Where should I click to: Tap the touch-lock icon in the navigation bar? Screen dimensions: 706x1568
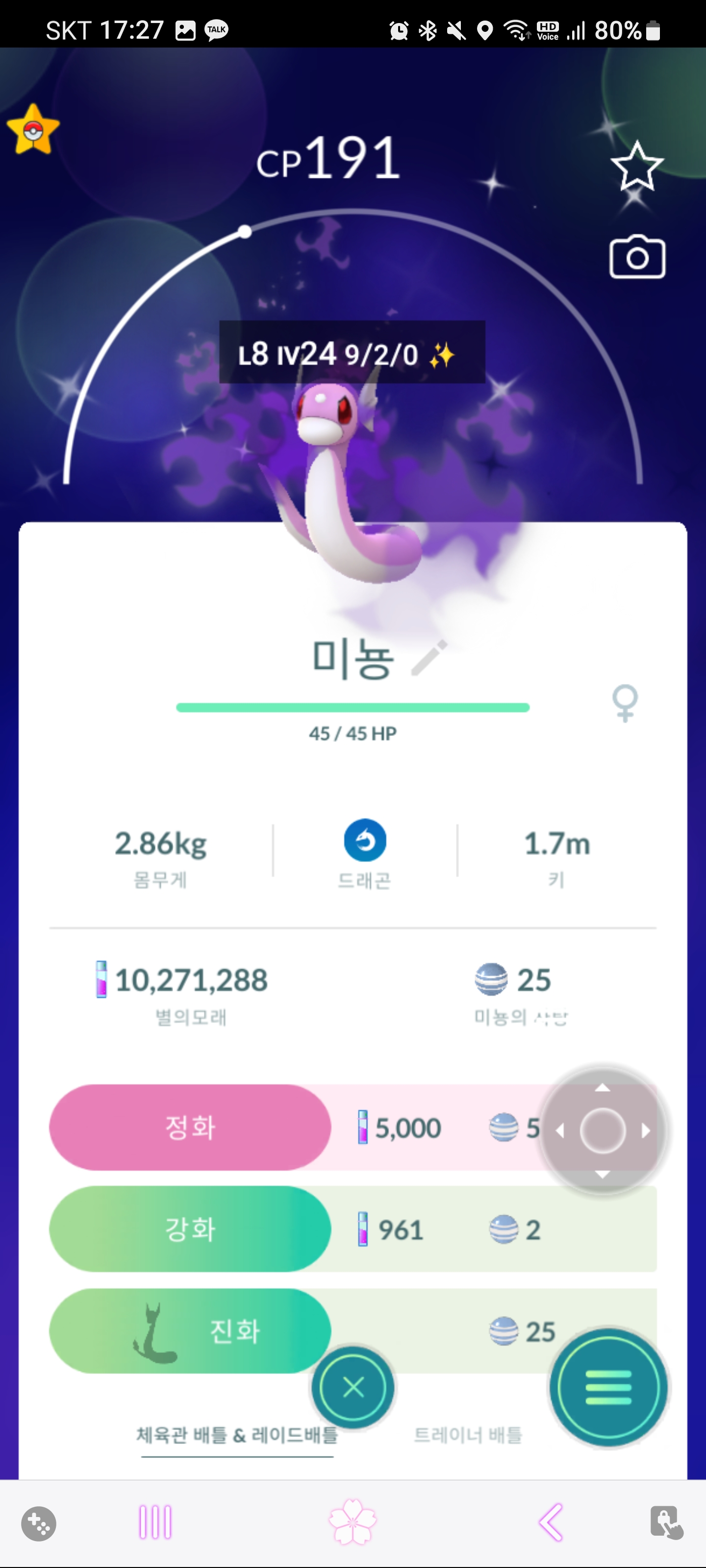click(x=666, y=1523)
